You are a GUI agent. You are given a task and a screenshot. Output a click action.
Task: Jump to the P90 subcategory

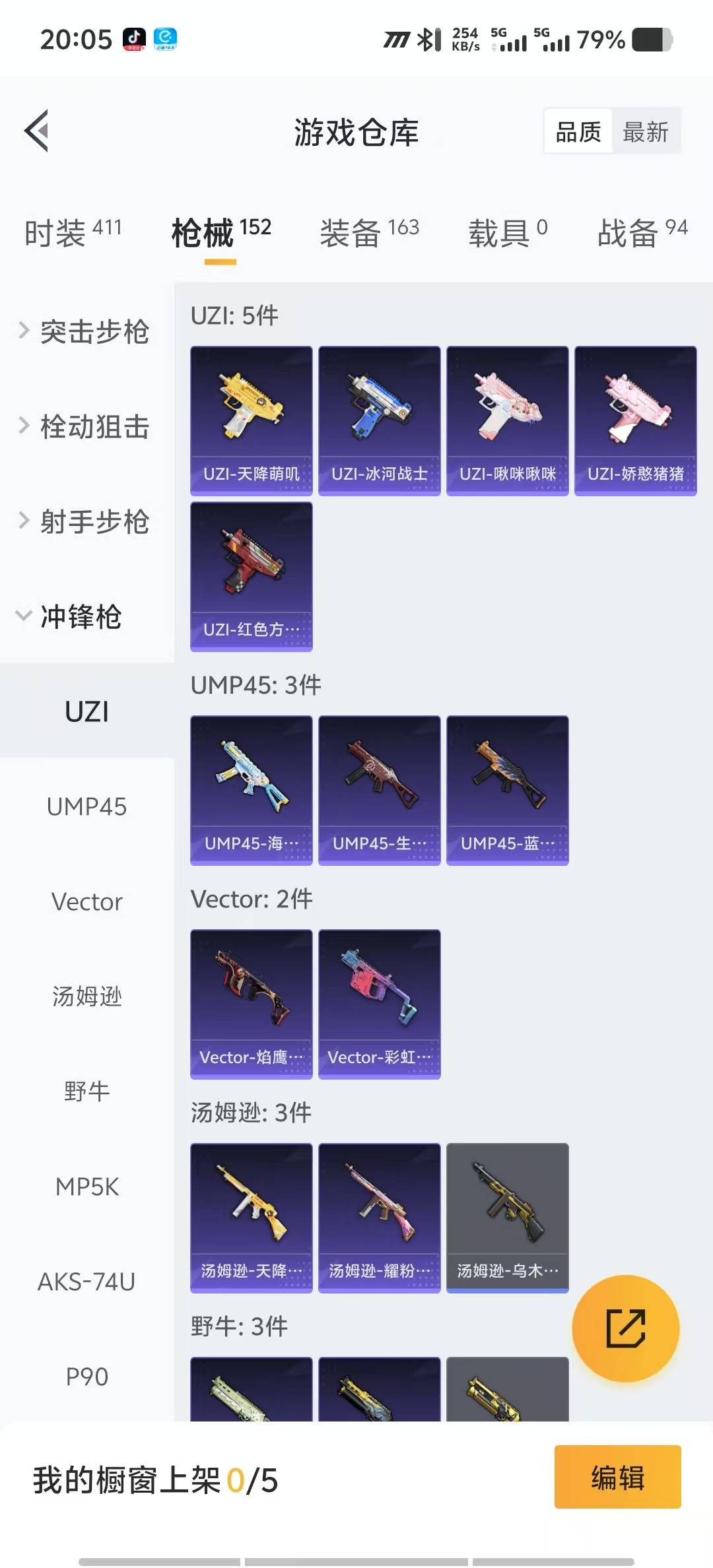86,1377
